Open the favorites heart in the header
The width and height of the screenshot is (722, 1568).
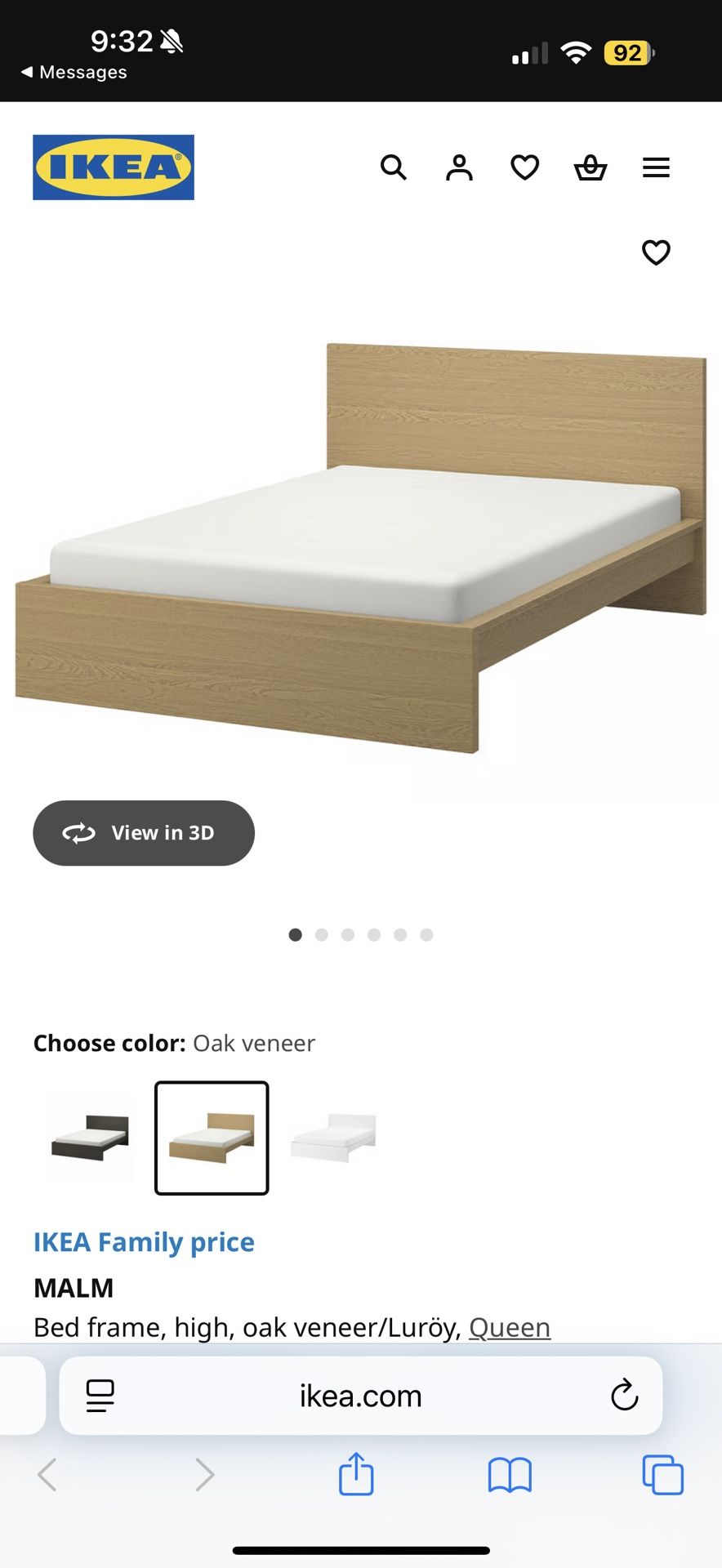pos(525,167)
